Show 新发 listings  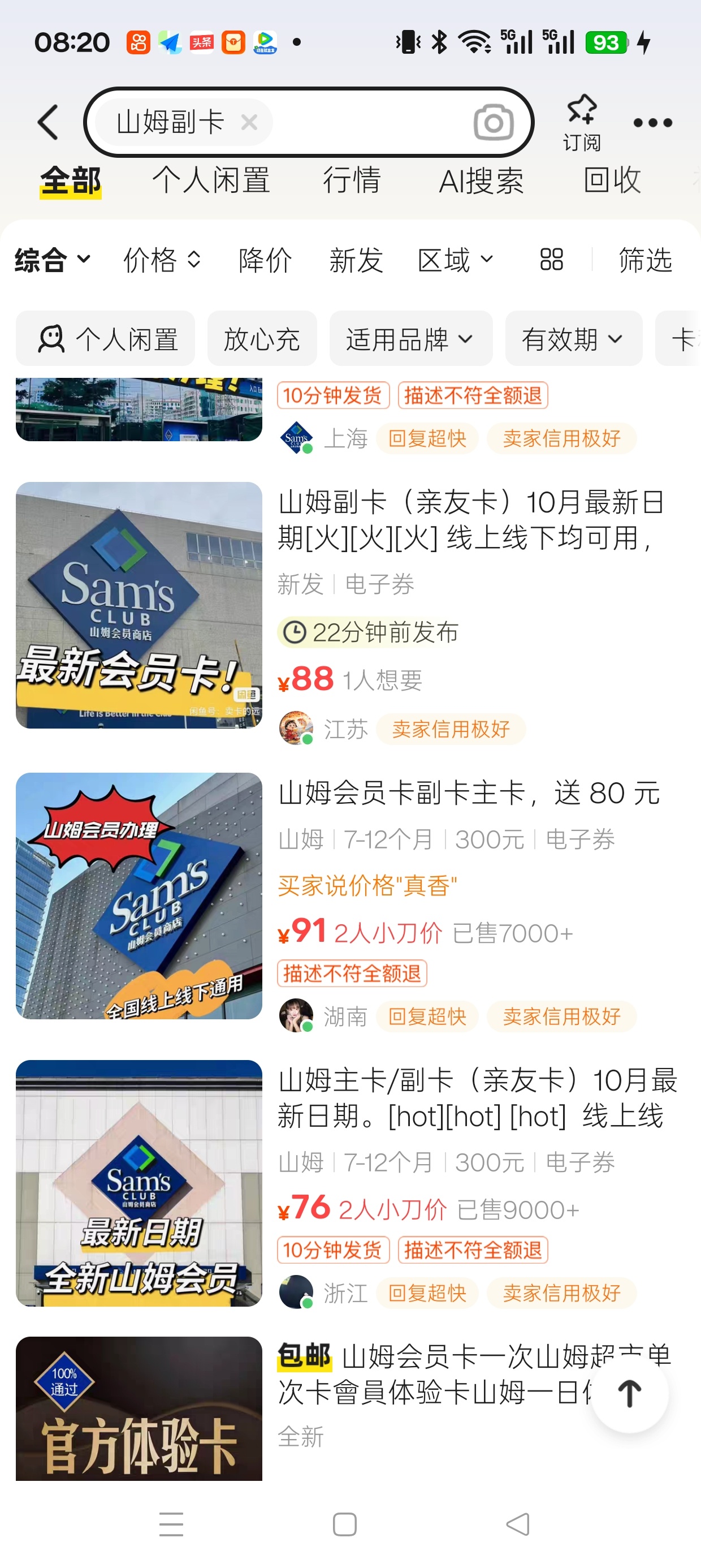[x=356, y=260]
